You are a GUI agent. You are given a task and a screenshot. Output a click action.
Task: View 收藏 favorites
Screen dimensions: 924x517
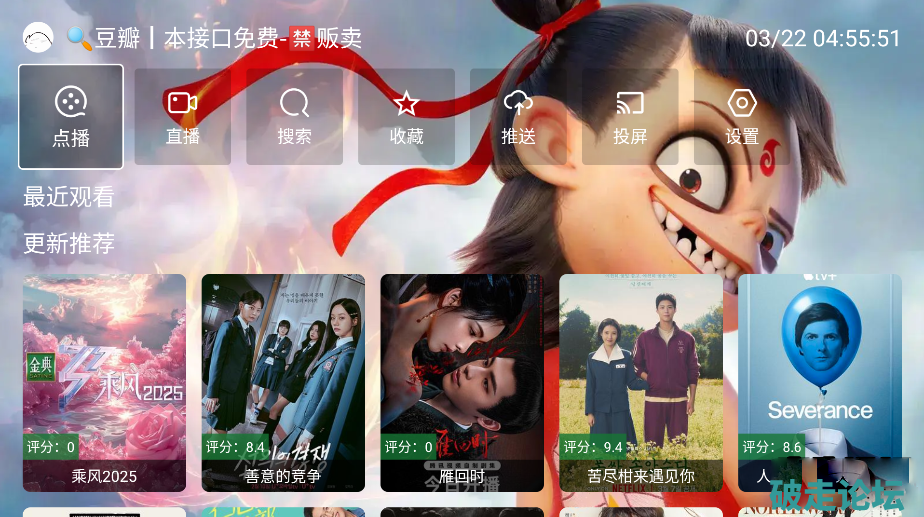pos(407,117)
